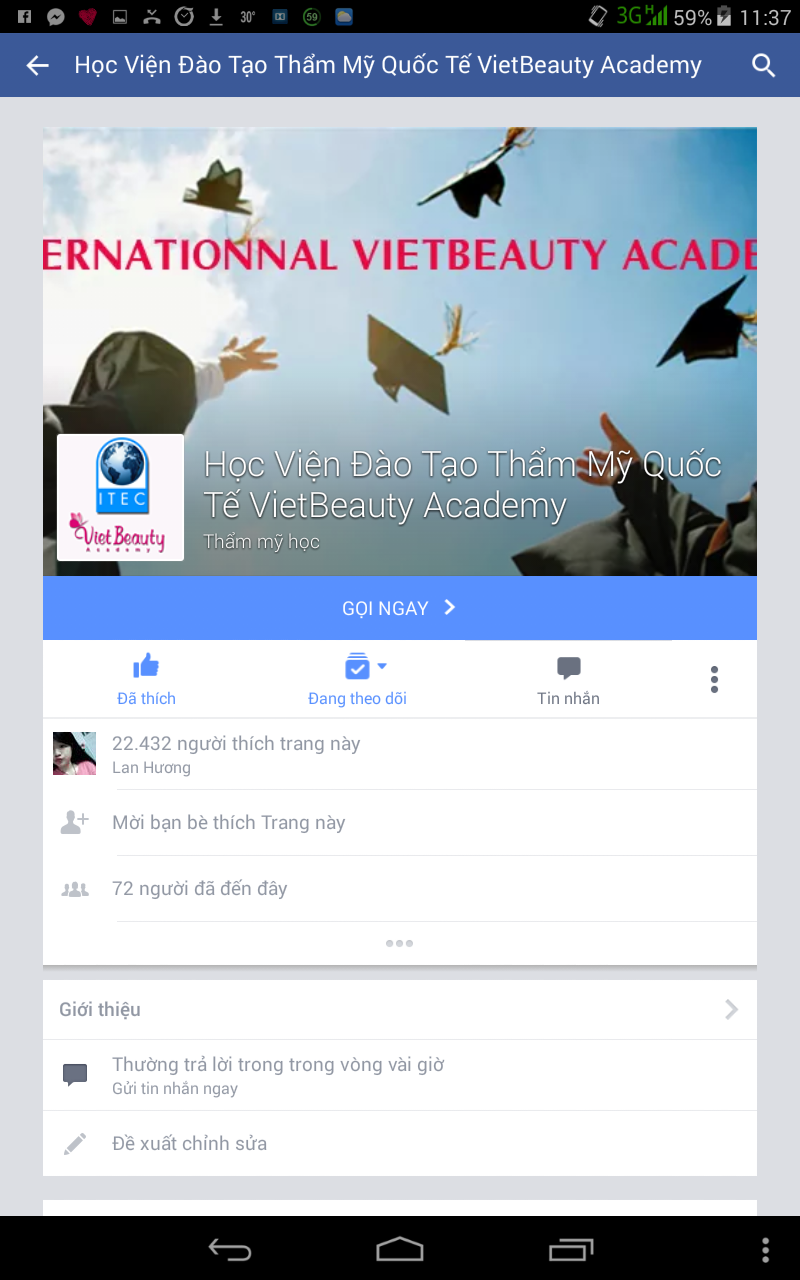
Task: Expand more info with the three dots
Action: click(x=399, y=943)
